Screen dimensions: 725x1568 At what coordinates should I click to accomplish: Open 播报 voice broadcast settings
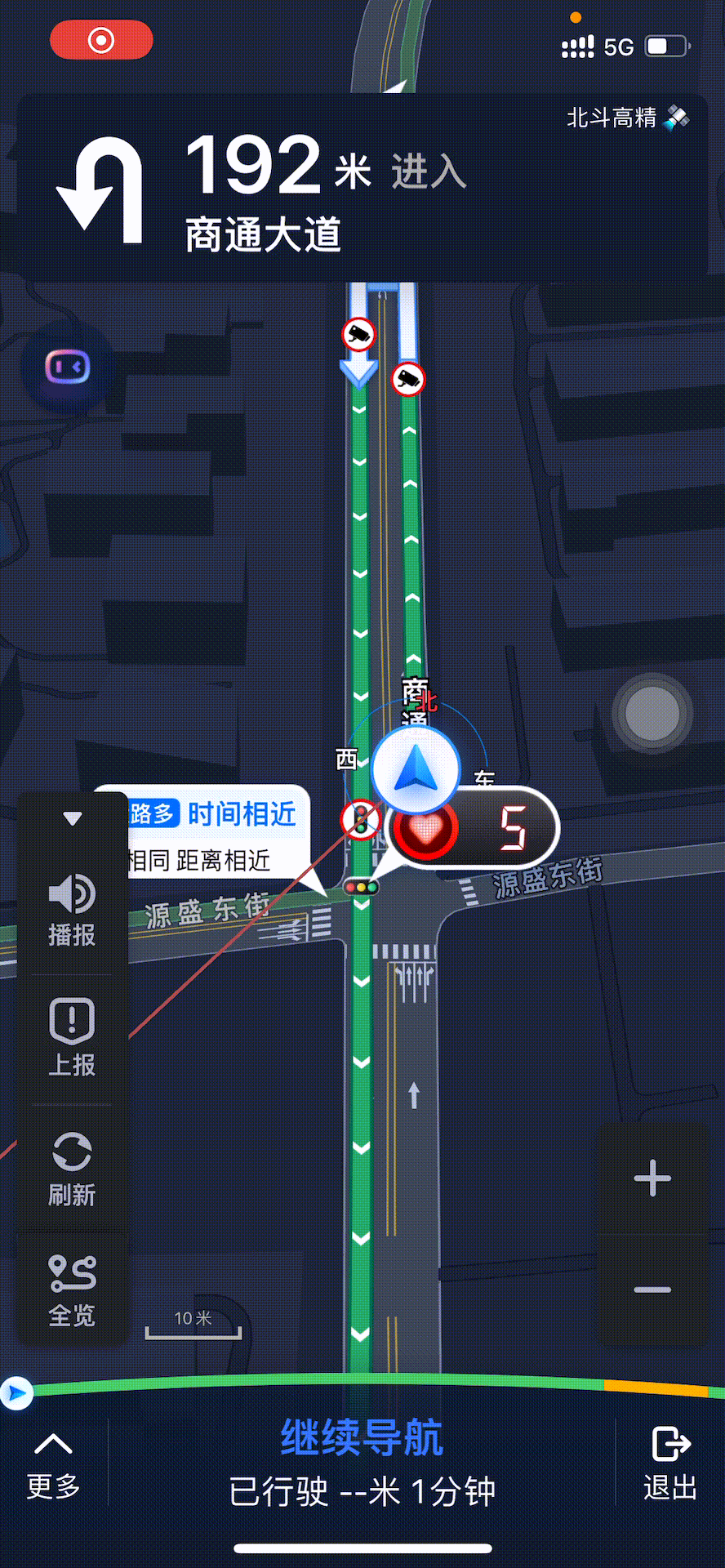pyautogui.click(x=72, y=911)
